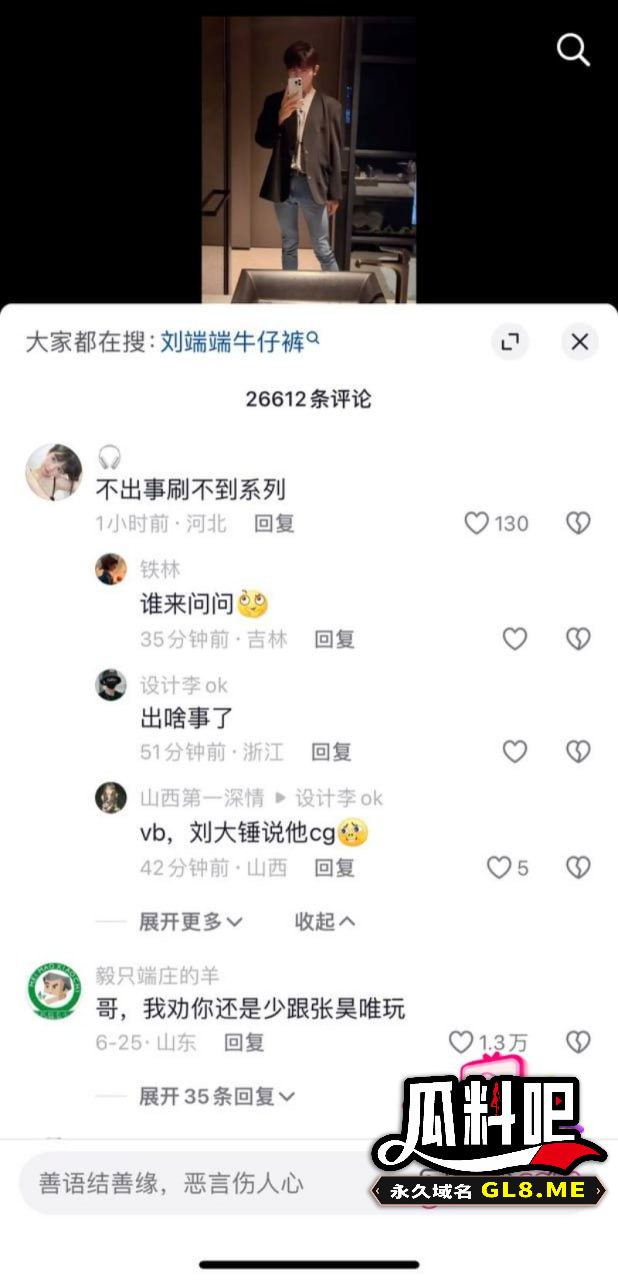Image resolution: width=618 pixels, height=1280 pixels.
Task: Dislike 山西第一深情's reply
Action: pos(578,867)
